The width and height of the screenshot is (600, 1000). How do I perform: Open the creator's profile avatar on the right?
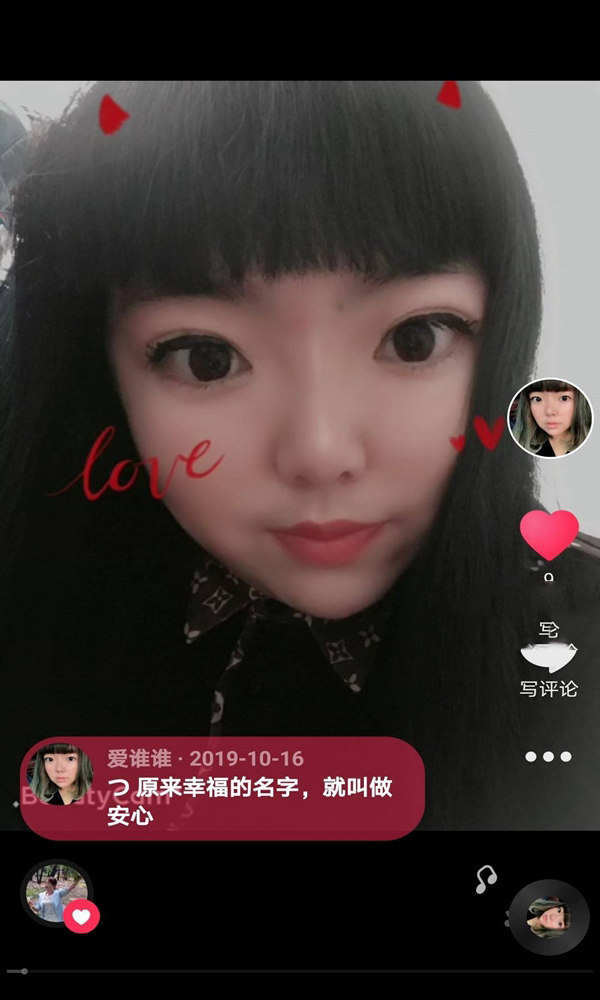tap(550, 418)
